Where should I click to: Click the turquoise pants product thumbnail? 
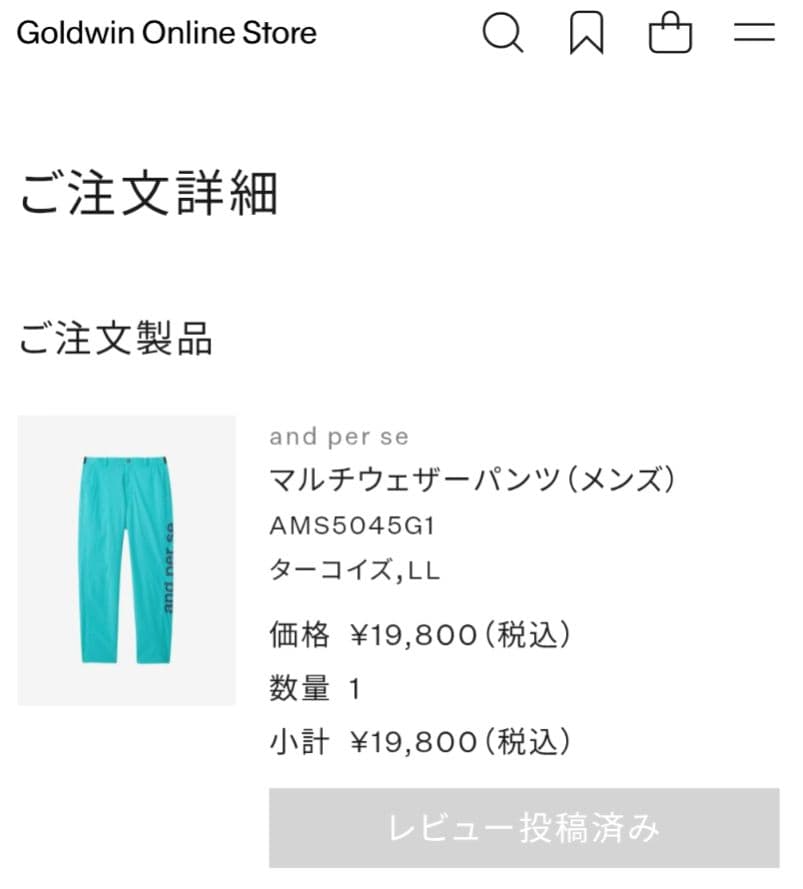(x=126, y=560)
